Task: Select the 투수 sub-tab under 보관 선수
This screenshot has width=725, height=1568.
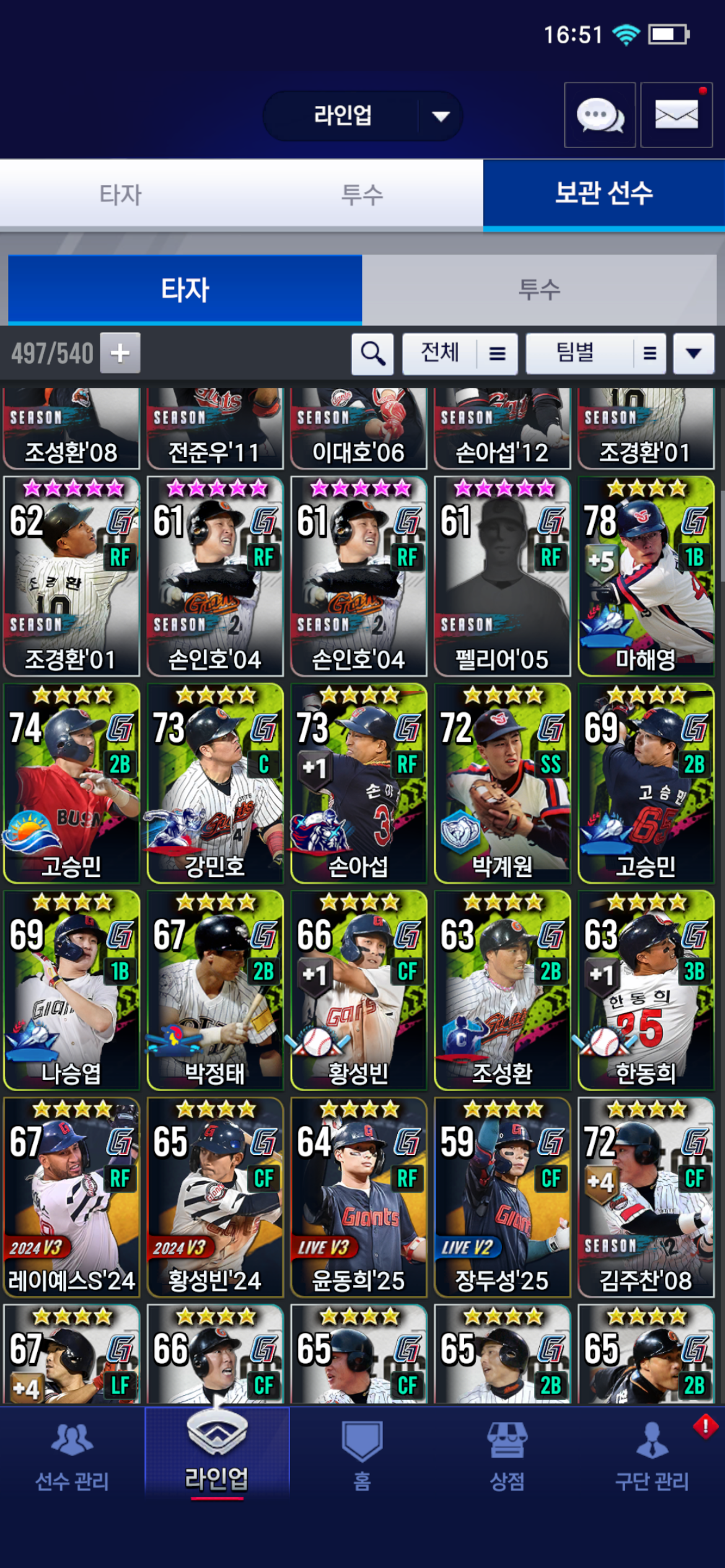Action: coord(539,290)
